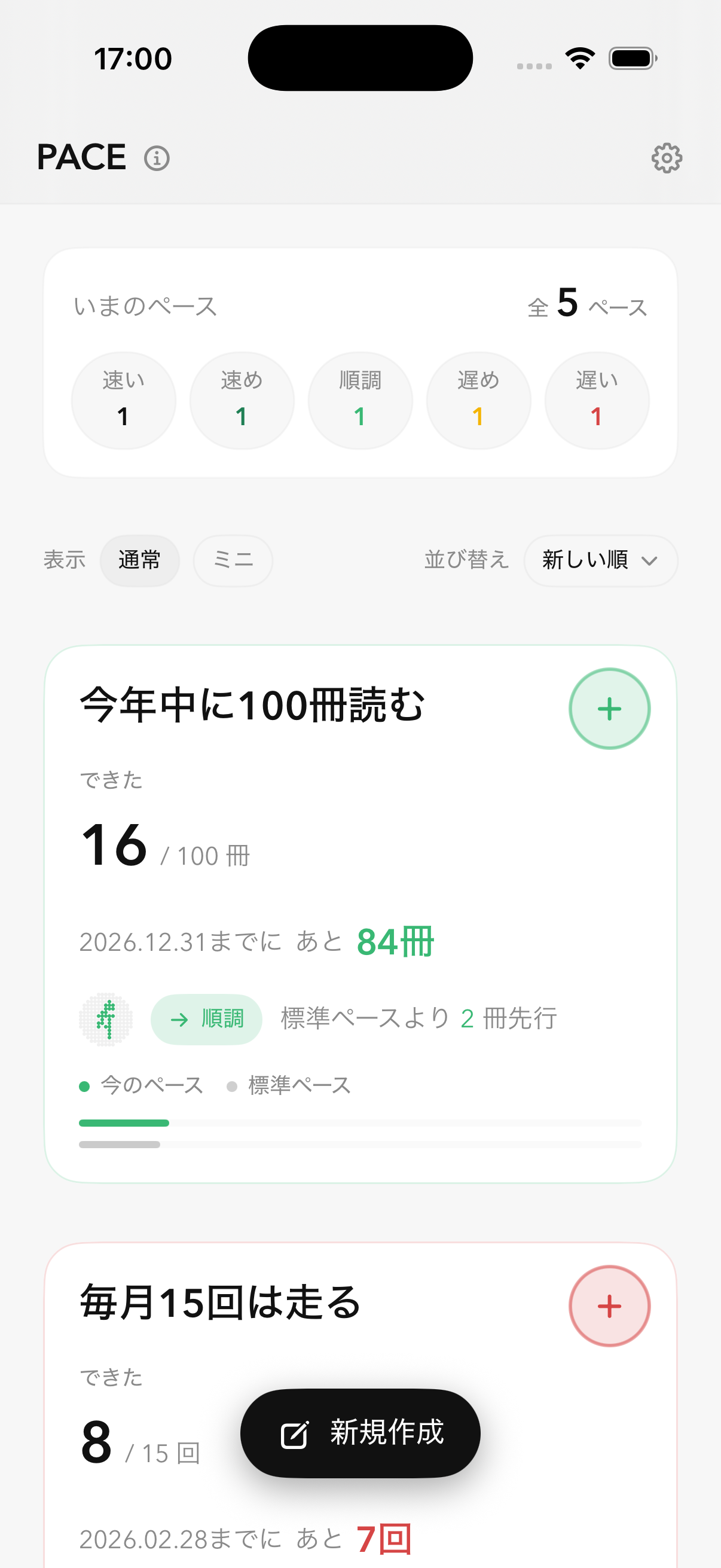Select the 順調 pace filter circle
721x1568 pixels.
(x=360, y=399)
